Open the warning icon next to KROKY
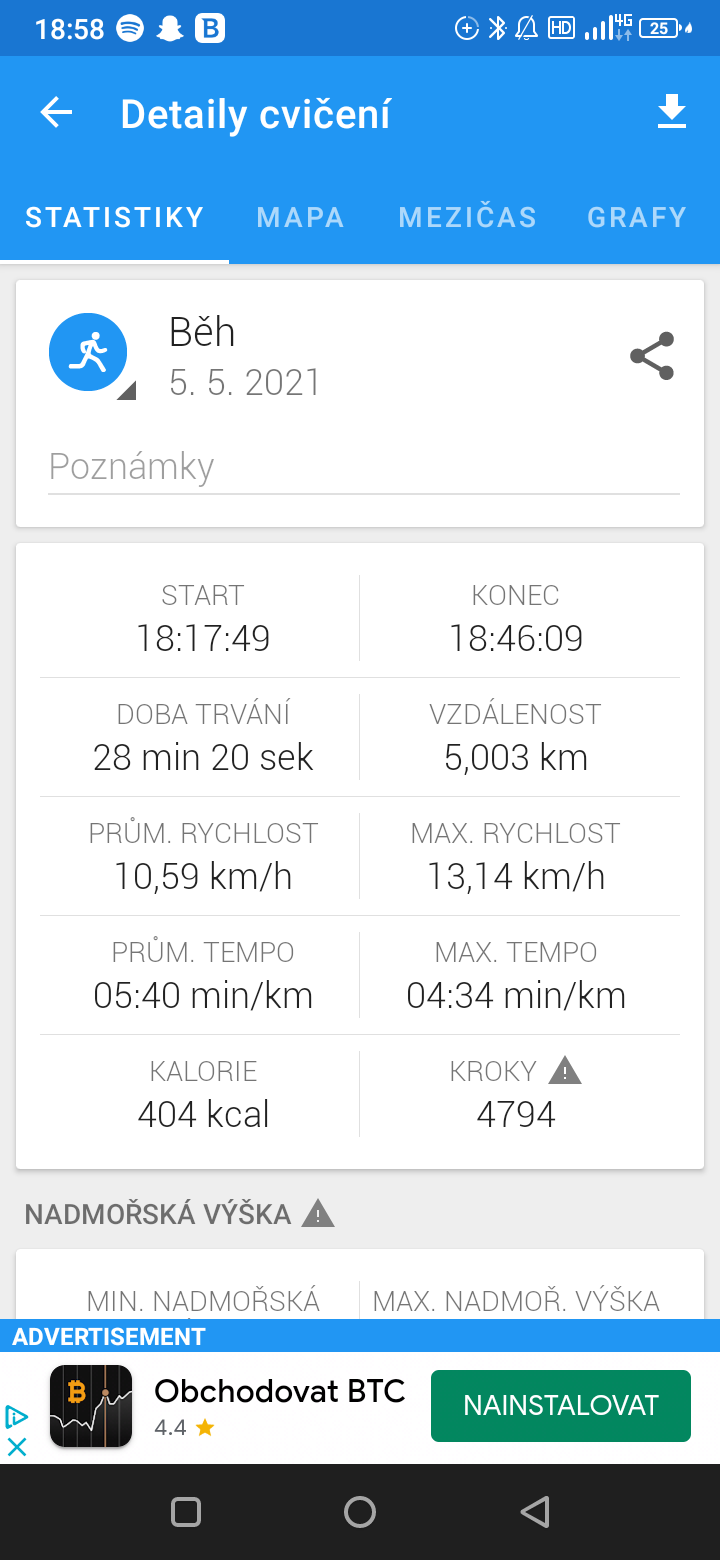720x1560 pixels. [x=565, y=1071]
